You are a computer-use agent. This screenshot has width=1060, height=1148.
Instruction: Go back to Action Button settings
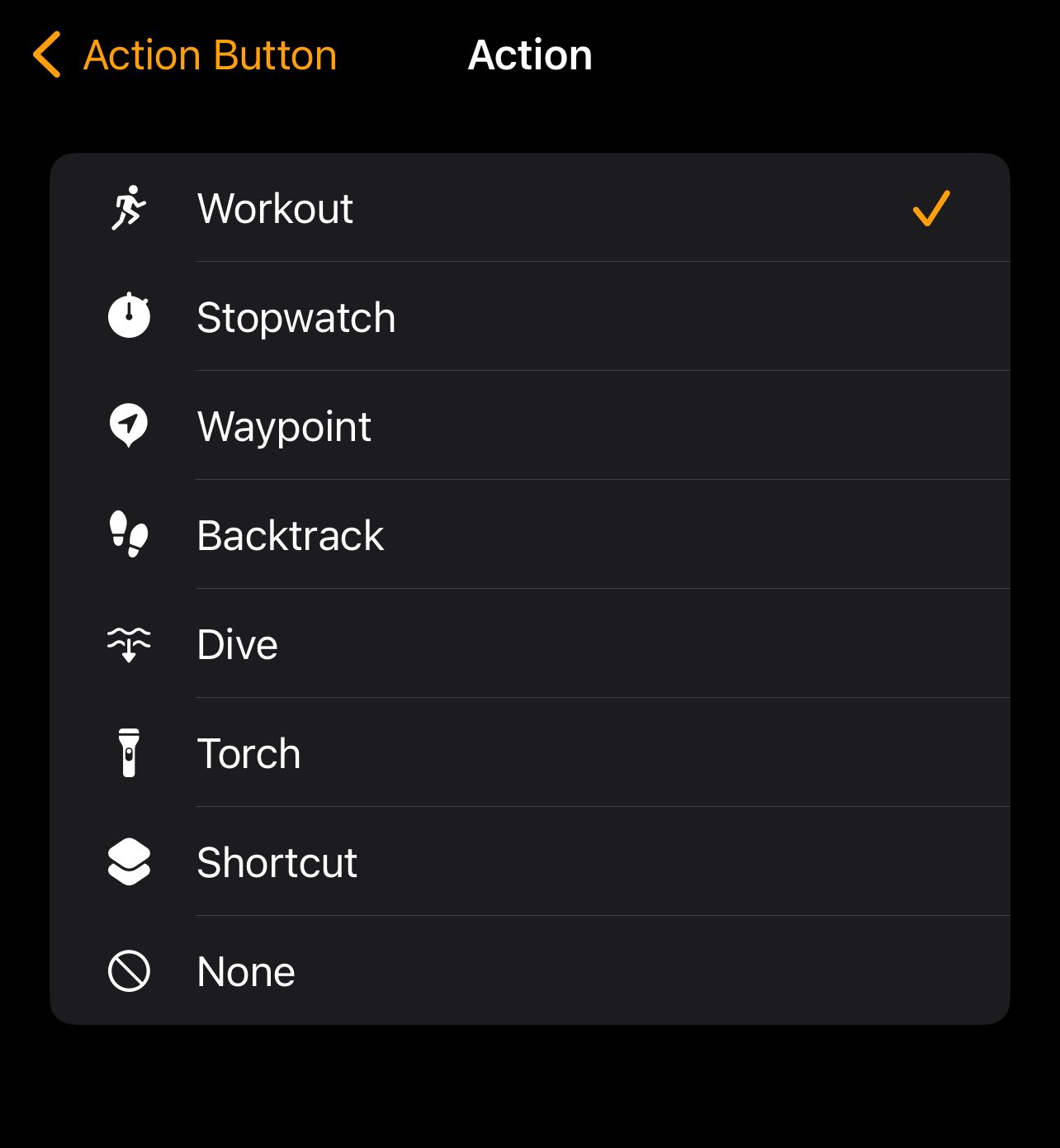pyautogui.click(x=185, y=55)
